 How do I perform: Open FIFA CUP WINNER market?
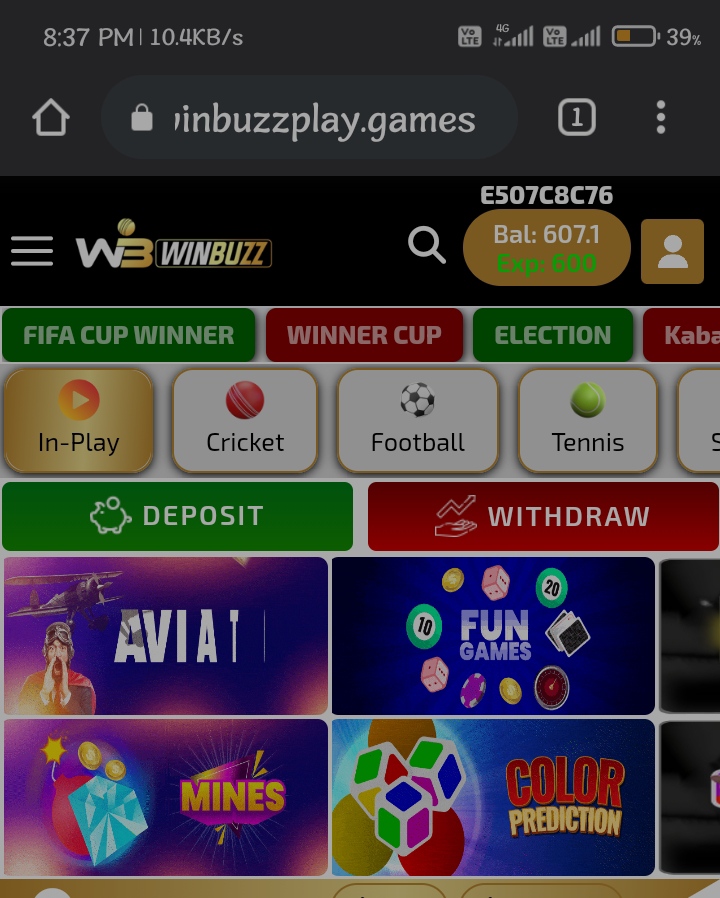click(128, 335)
